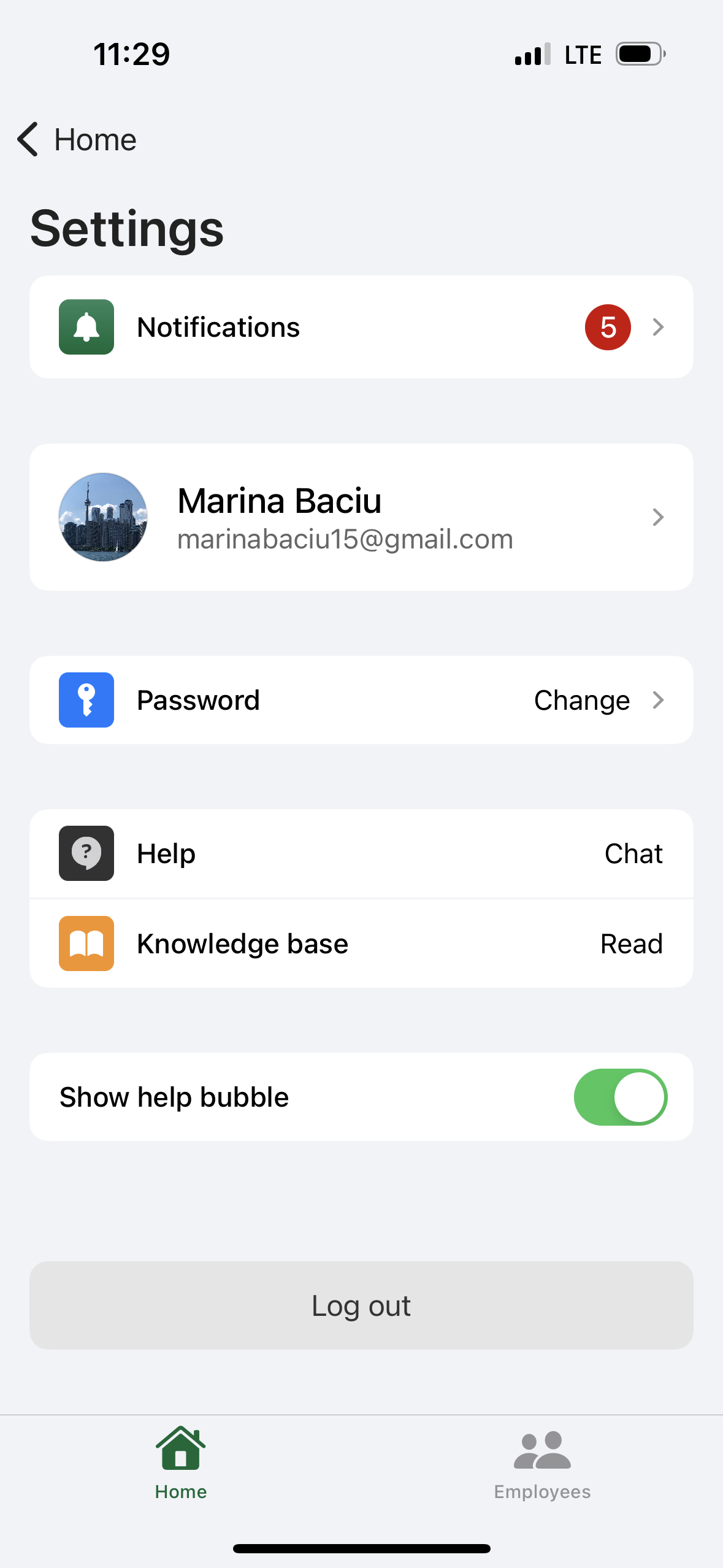
Task: Switch to the Home tab
Action: point(180,1462)
